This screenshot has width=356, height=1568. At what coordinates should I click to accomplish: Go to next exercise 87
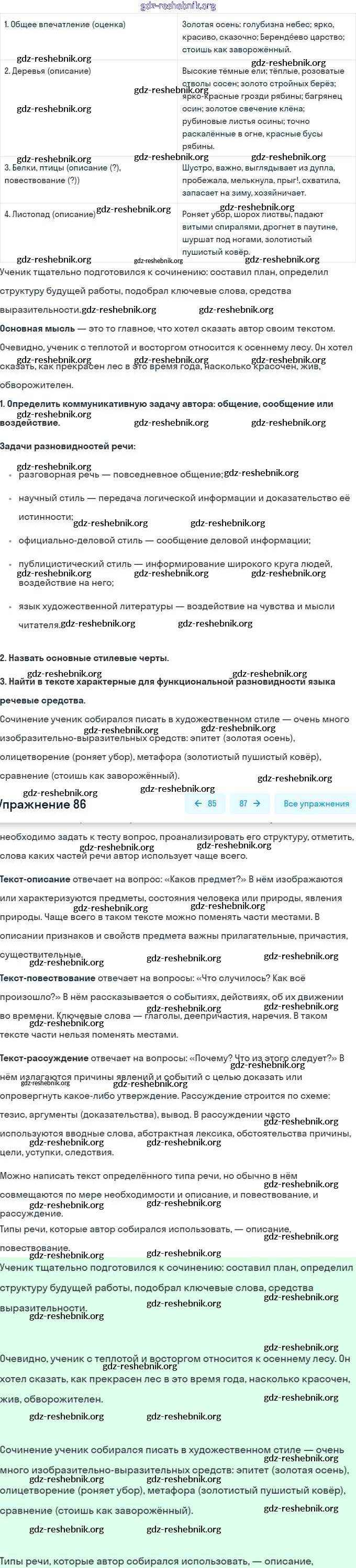click(250, 803)
